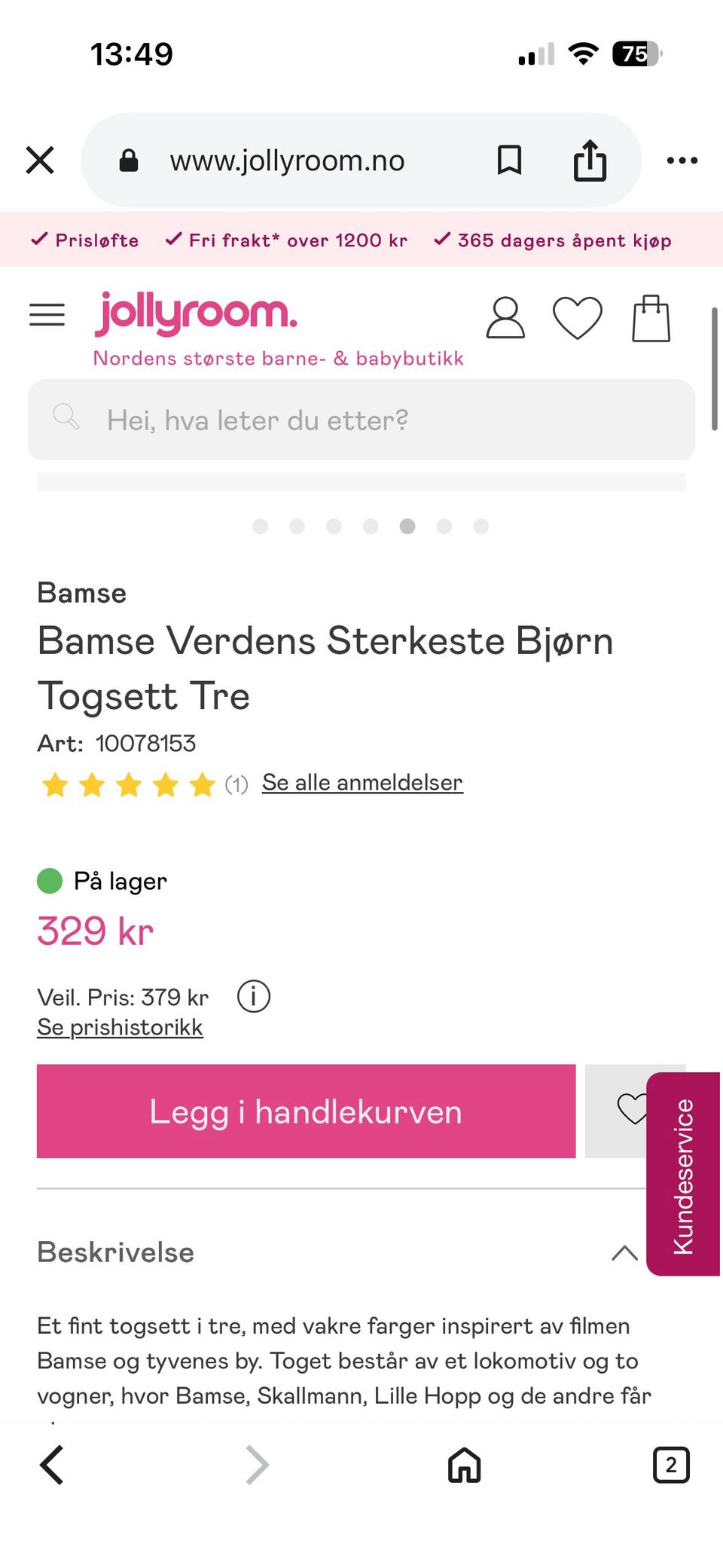Select the fifth carousel dot indicator

coord(407,527)
